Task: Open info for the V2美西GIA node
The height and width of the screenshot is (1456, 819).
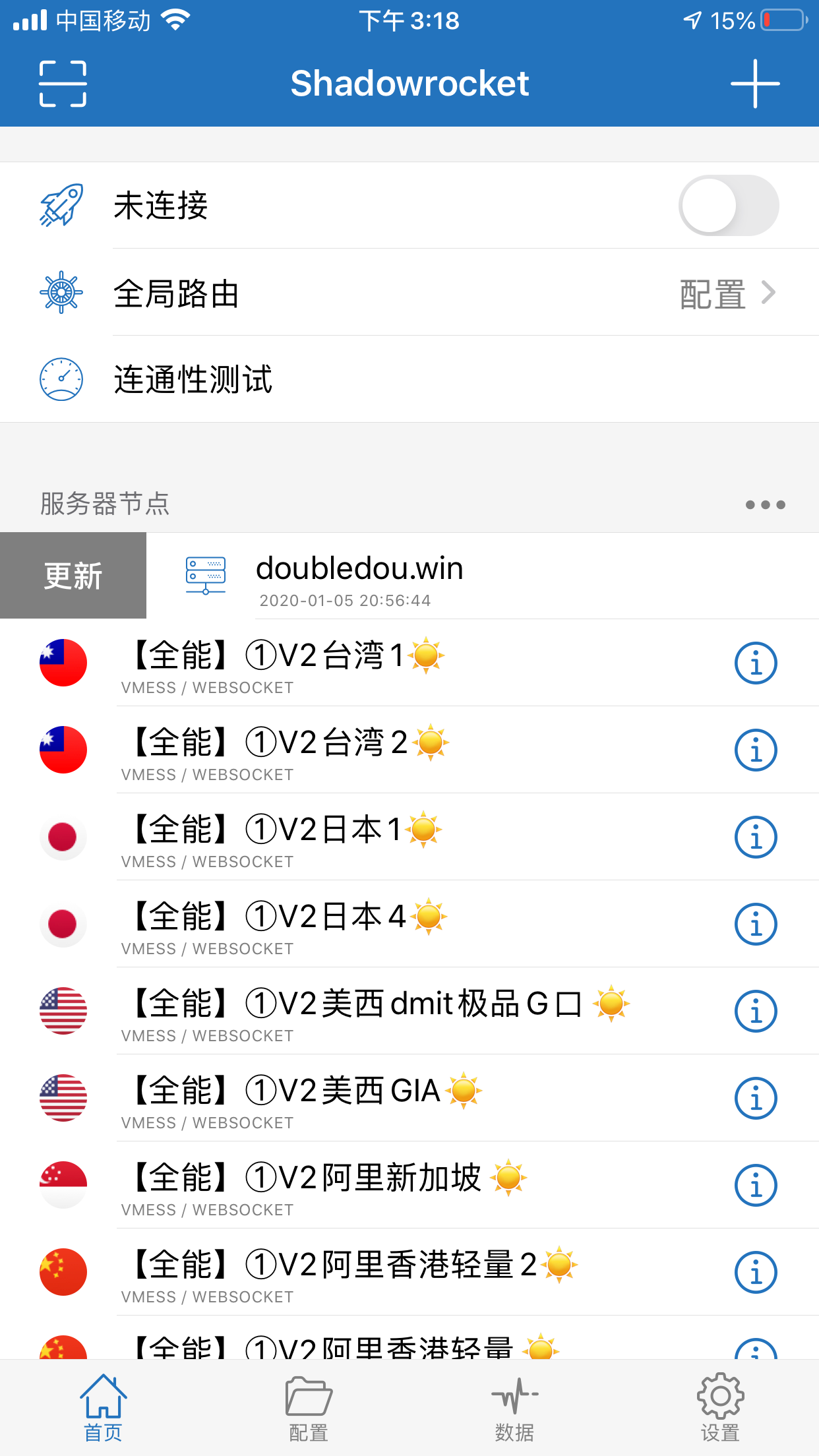Action: pyautogui.click(x=756, y=1098)
